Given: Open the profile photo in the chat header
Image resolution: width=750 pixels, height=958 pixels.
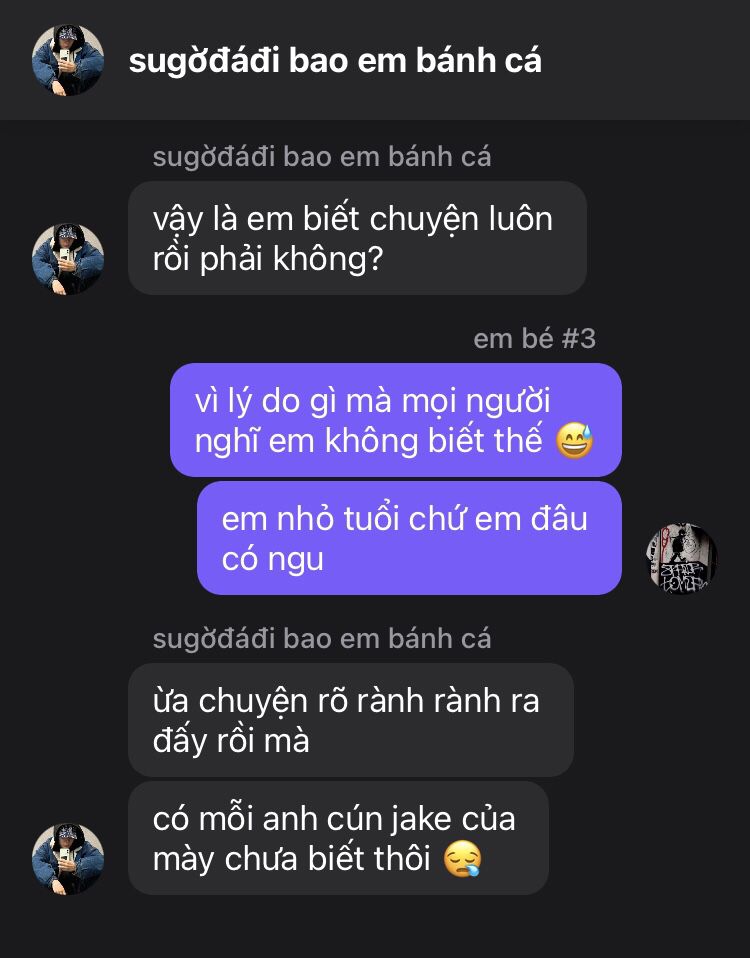Looking at the screenshot, I should pos(68,60).
